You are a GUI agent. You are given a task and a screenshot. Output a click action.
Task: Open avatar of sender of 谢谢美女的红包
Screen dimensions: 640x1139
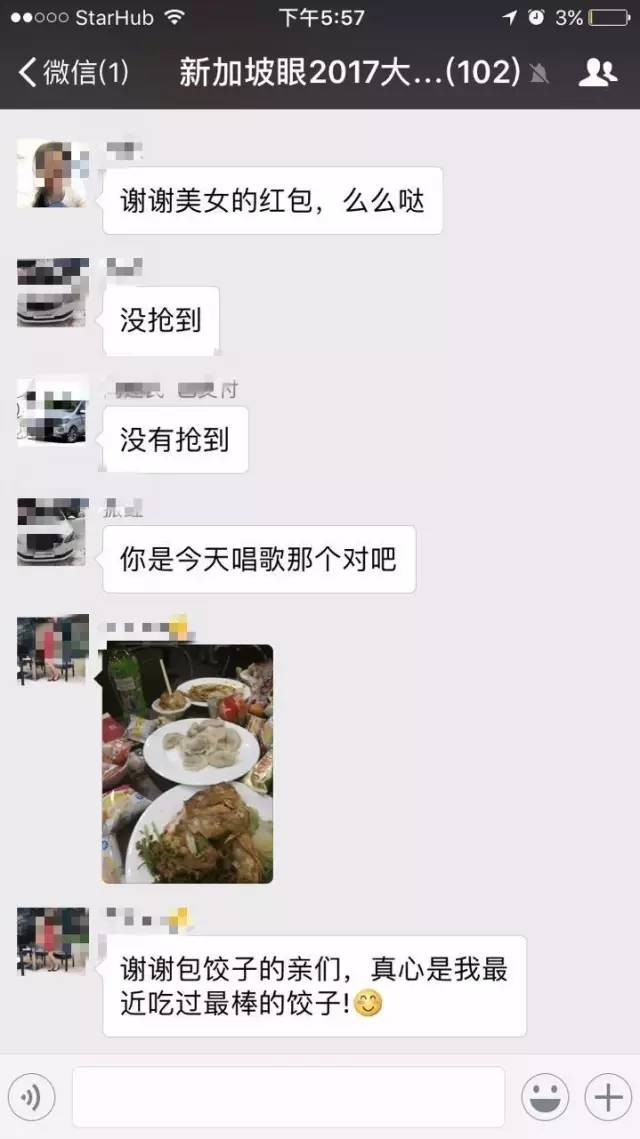[52, 174]
